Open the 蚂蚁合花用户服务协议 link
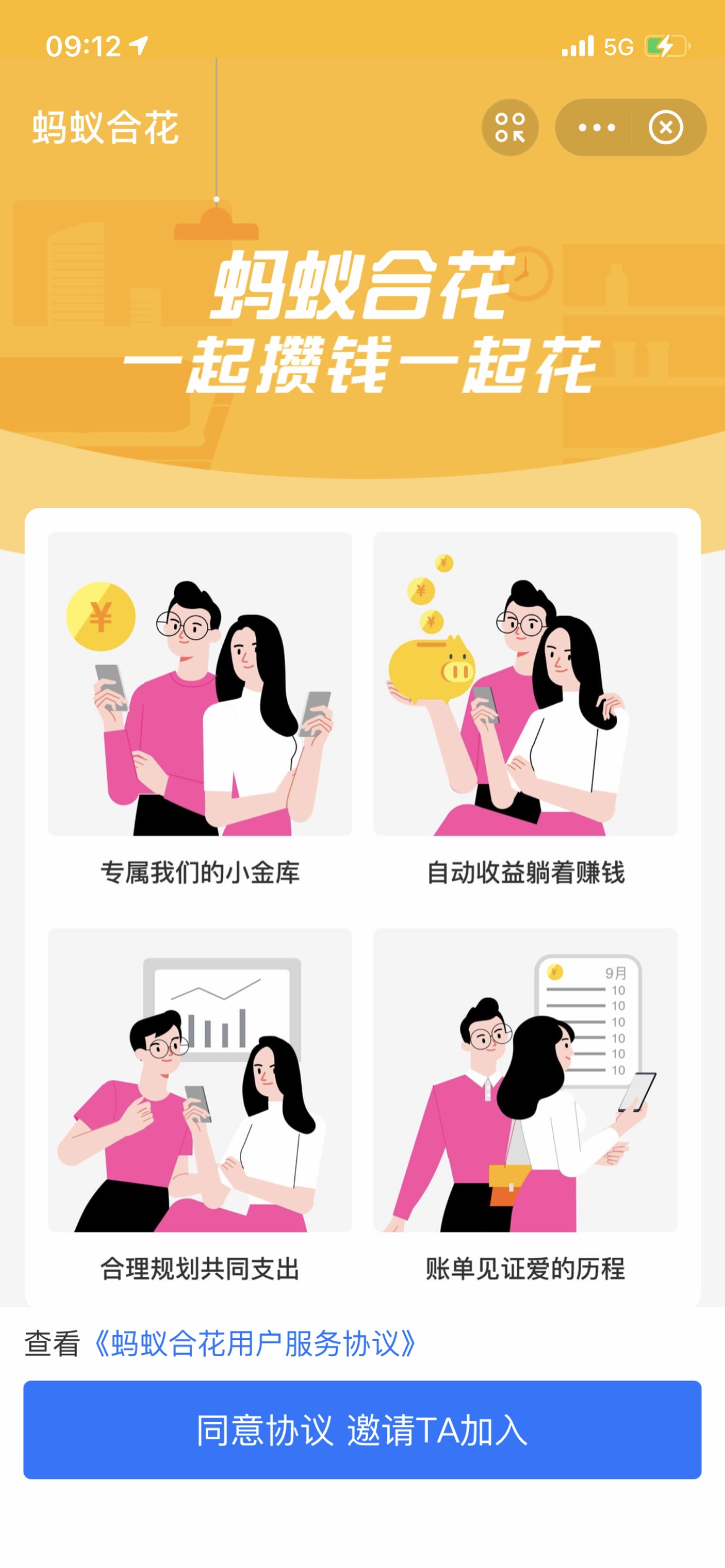Viewport: 725px width, 1568px height. [x=254, y=1344]
